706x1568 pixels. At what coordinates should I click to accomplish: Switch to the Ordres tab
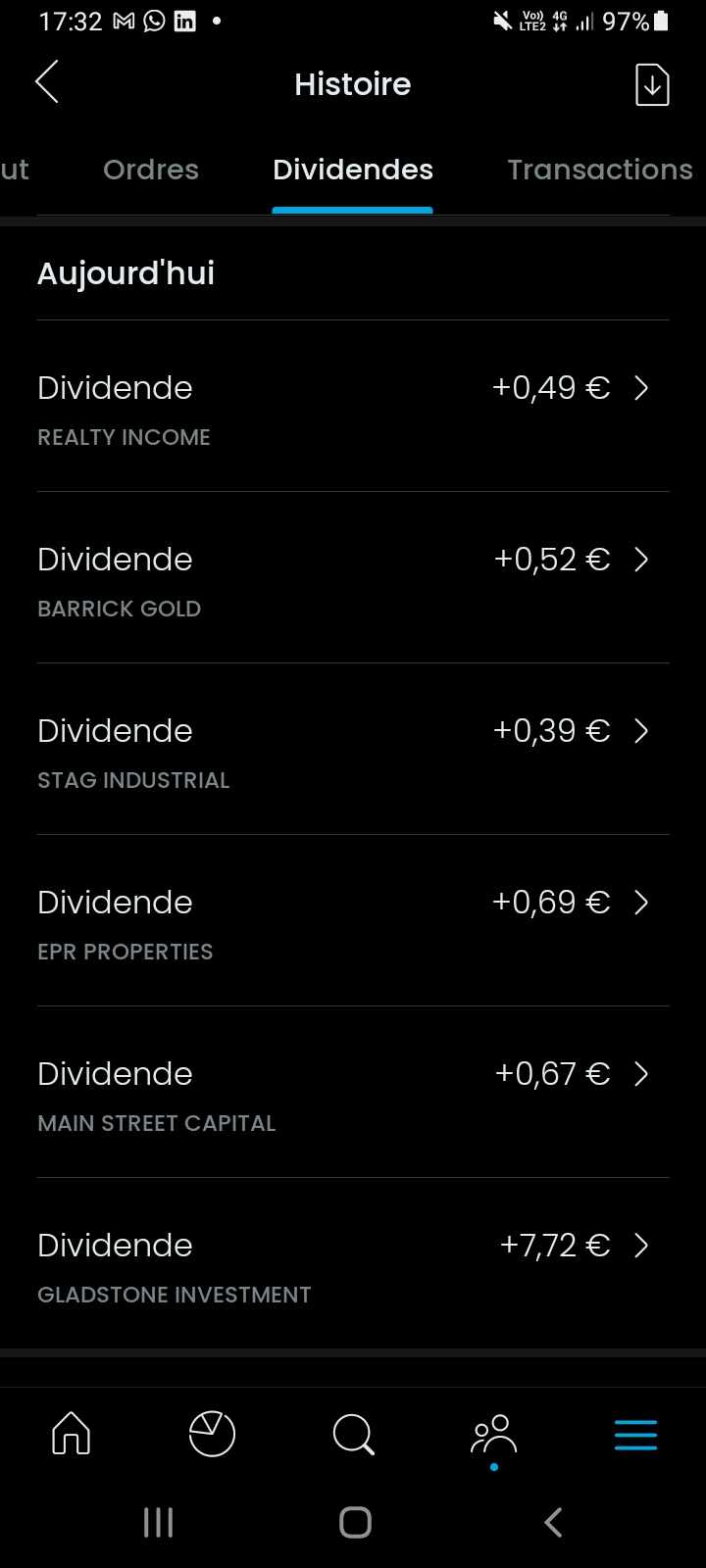[x=151, y=170]
